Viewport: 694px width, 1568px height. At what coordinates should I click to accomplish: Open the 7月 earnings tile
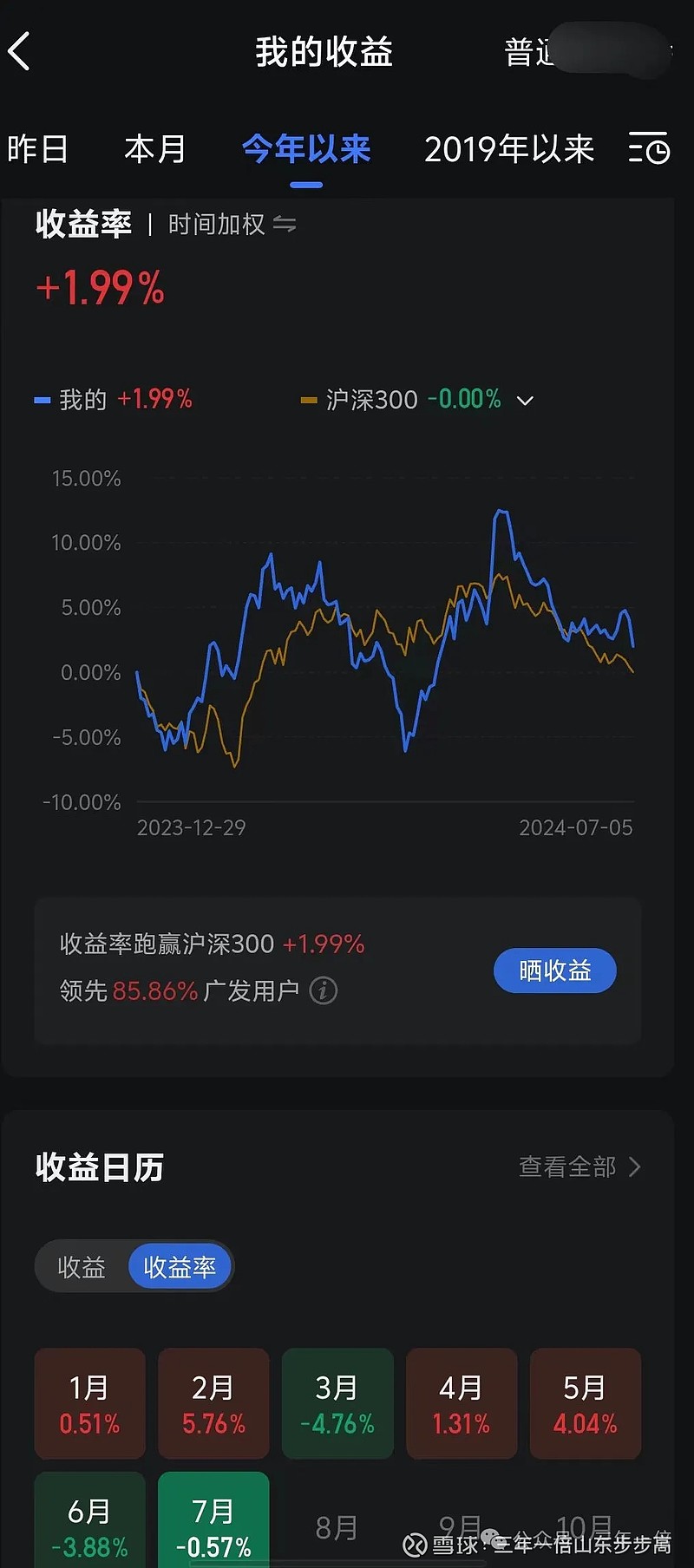pyautogui.click(x=213, y=1520)
